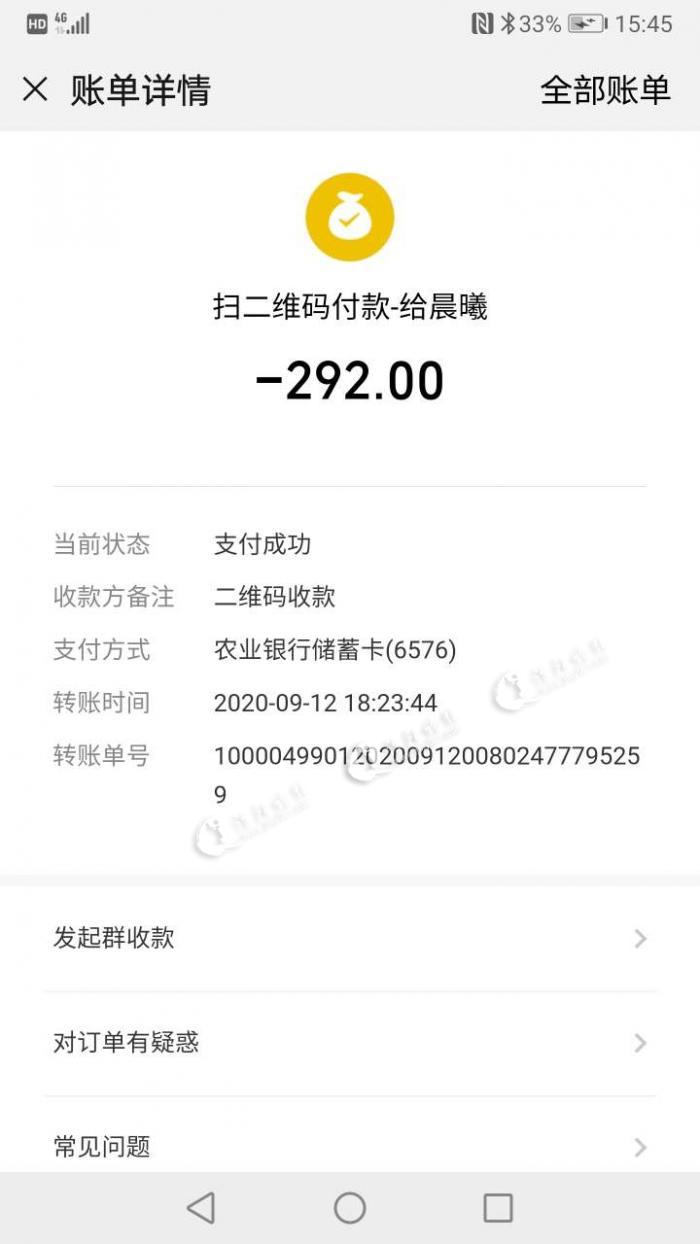Open the 发起群收款 row
Screen dimensions: 700x1244
tap(350, 938)
